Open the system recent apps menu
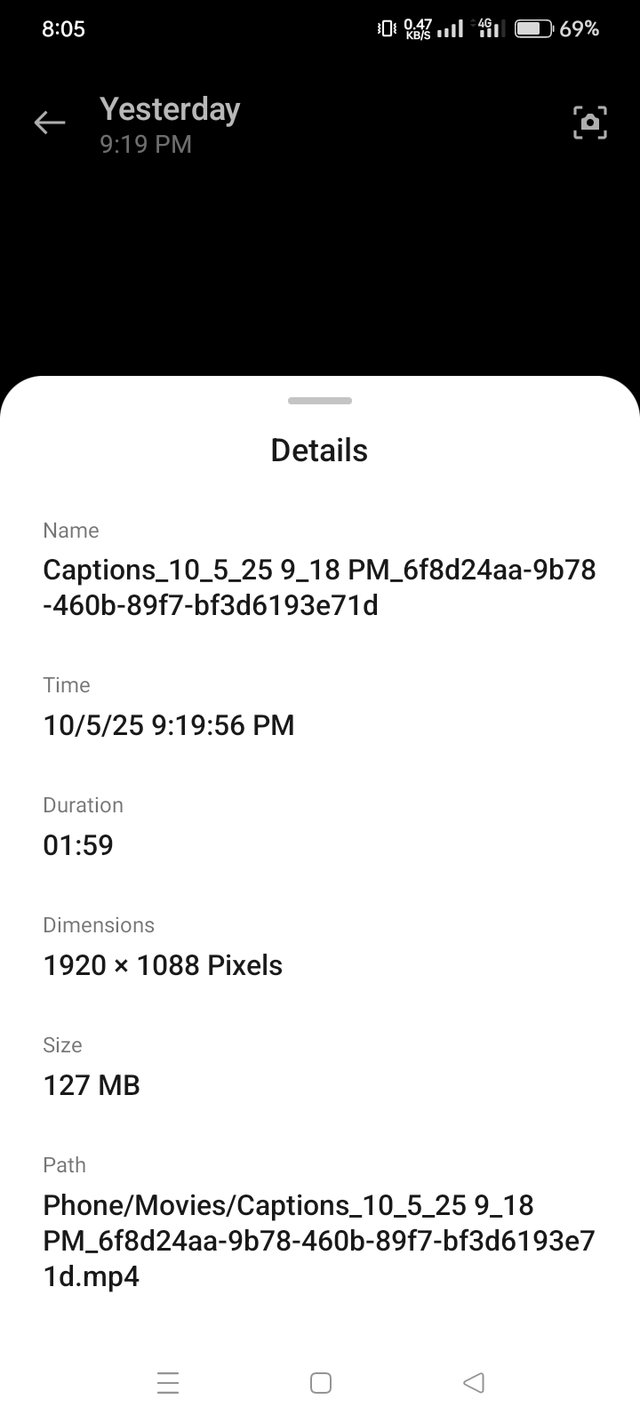This screenshot has height=1422, width=640. point(168,1383)
